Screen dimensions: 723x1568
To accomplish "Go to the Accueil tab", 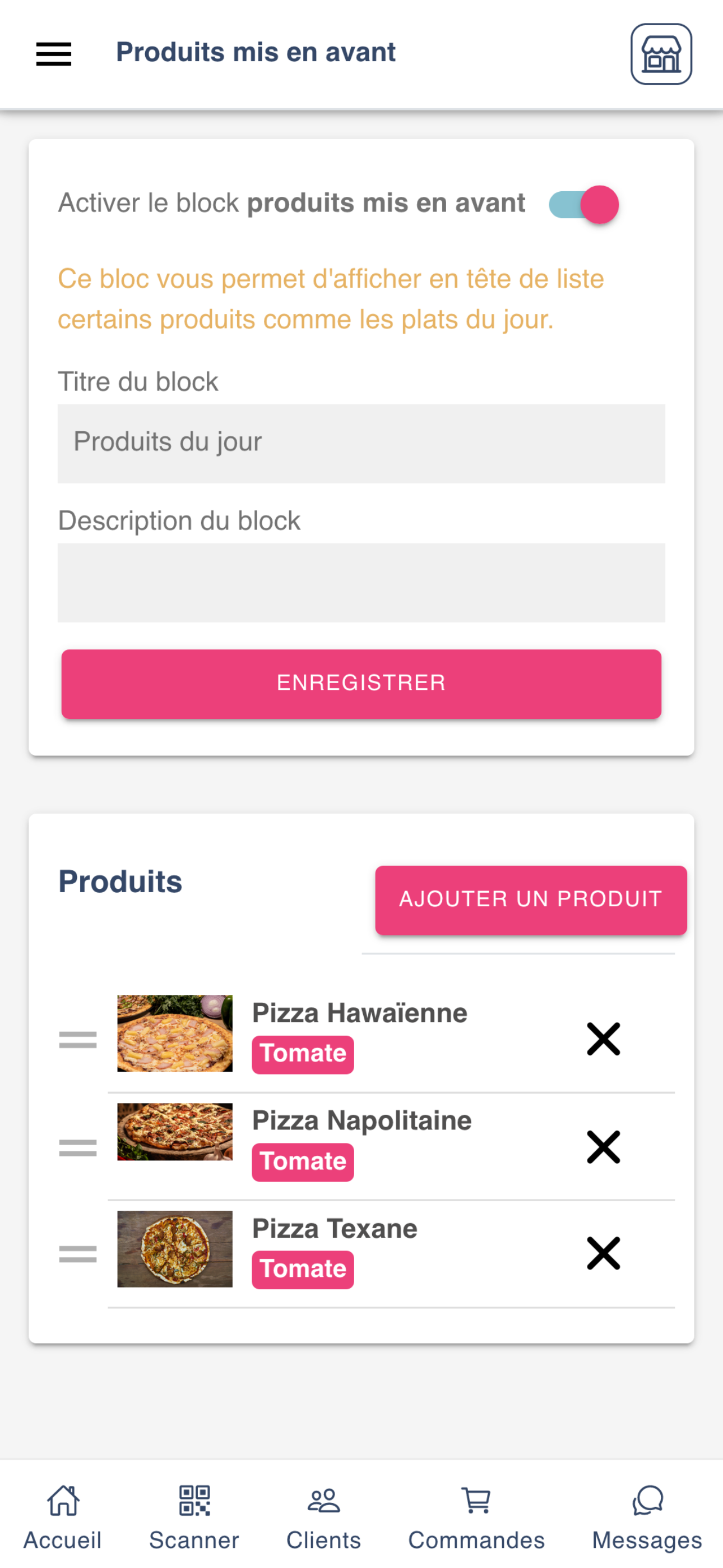I will pyautogui.click(x=63, y=1516).
